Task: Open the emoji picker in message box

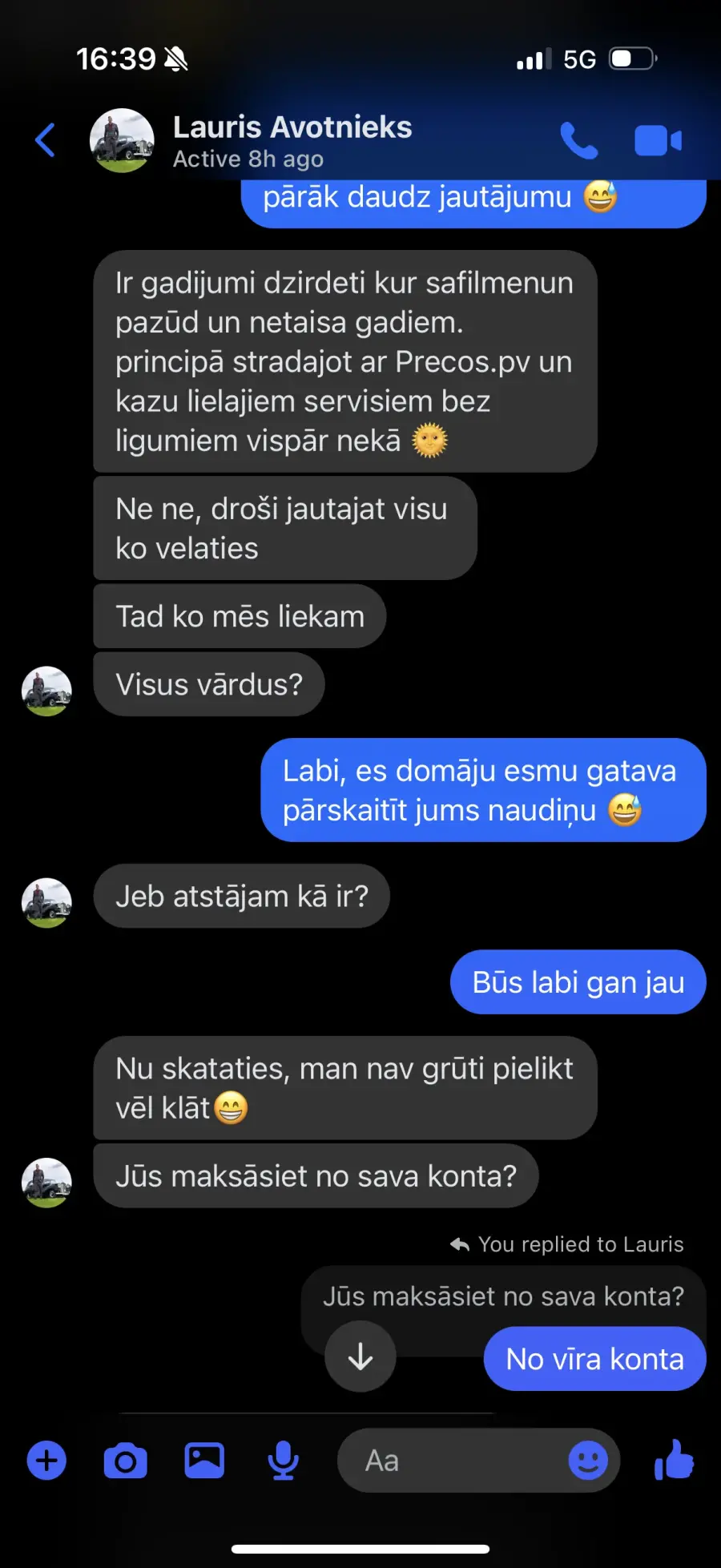Action: click(x=588, y=1460)
